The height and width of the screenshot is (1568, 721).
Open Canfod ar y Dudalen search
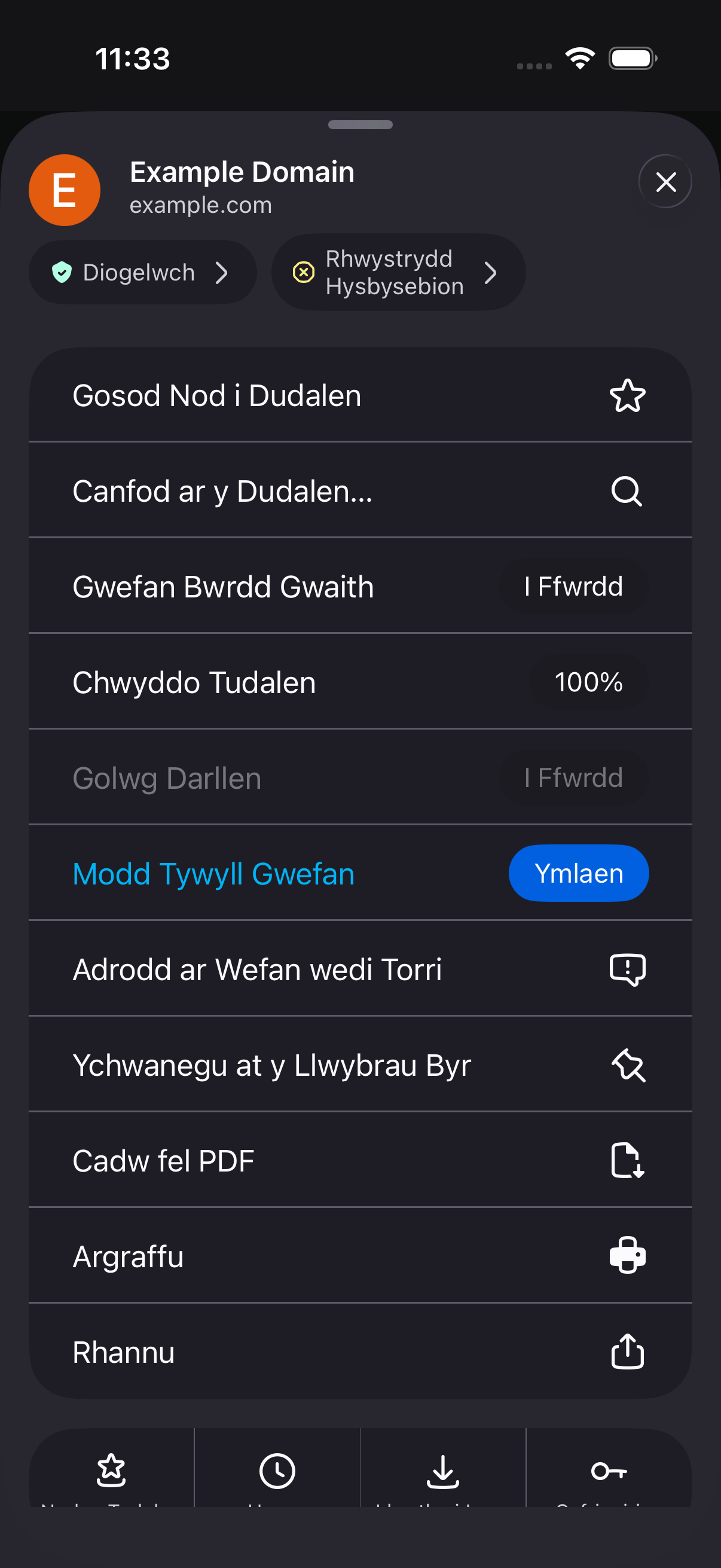point(360,490)
